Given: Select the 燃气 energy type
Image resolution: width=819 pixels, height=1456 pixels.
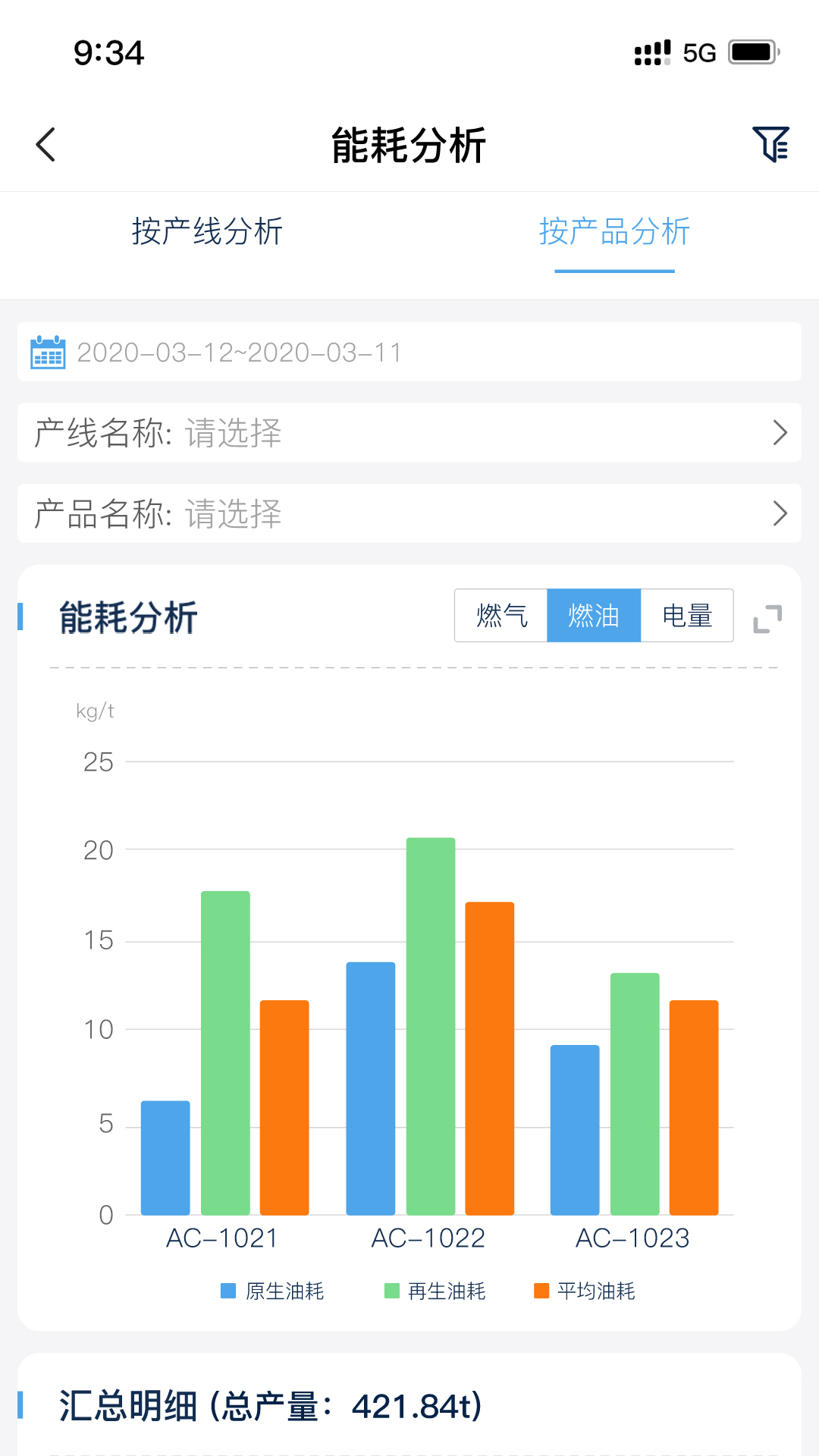Looking at the screenshot, I should (501, 617).
